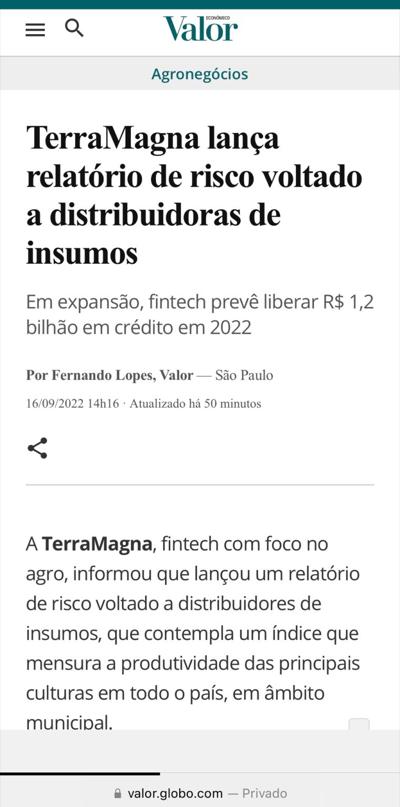Open the Agronegócios section link
The height and width of the screenshot is (807, 400).
click(200, 74)
